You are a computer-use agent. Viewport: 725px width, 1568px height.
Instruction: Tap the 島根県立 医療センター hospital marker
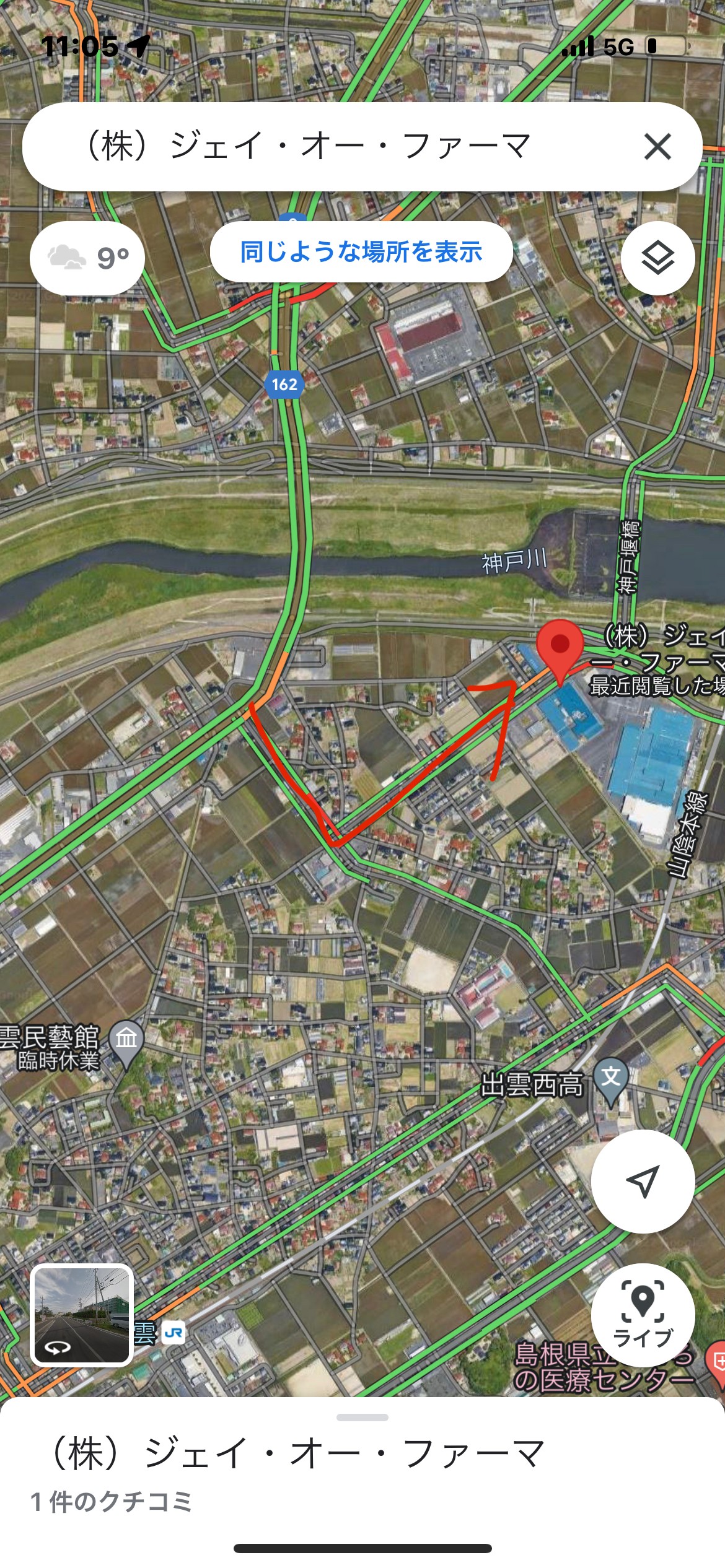click(x=717, y=1362)
